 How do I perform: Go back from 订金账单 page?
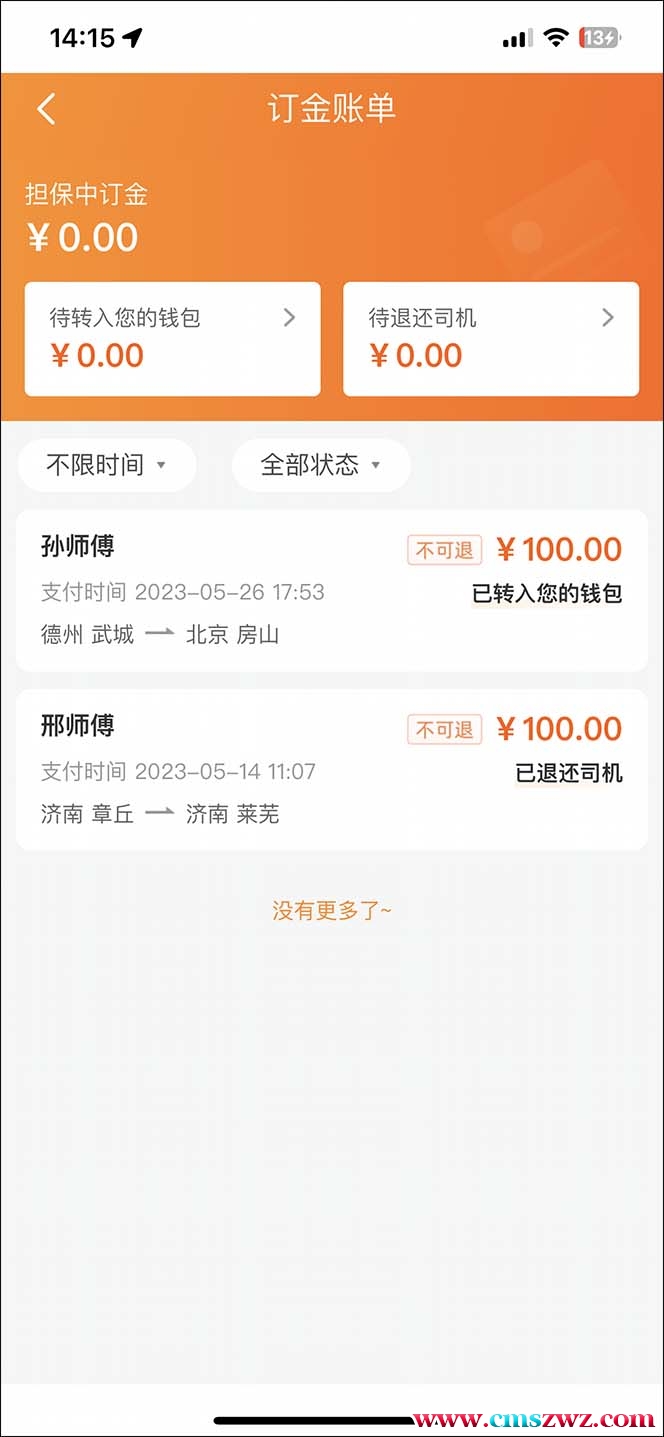point(46,109)
